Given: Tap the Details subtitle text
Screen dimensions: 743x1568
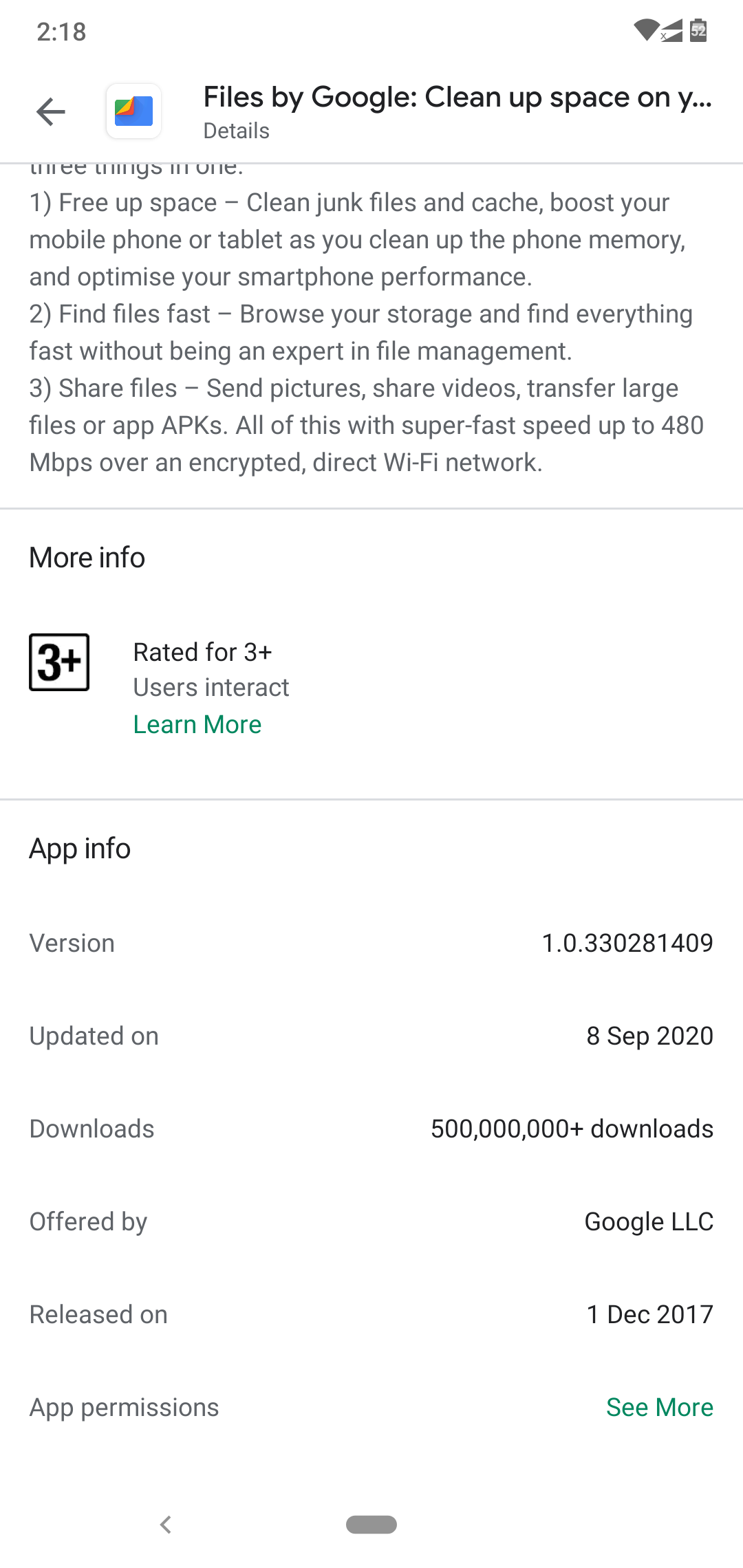Looking at the screenshot, I should click(236, 131).
